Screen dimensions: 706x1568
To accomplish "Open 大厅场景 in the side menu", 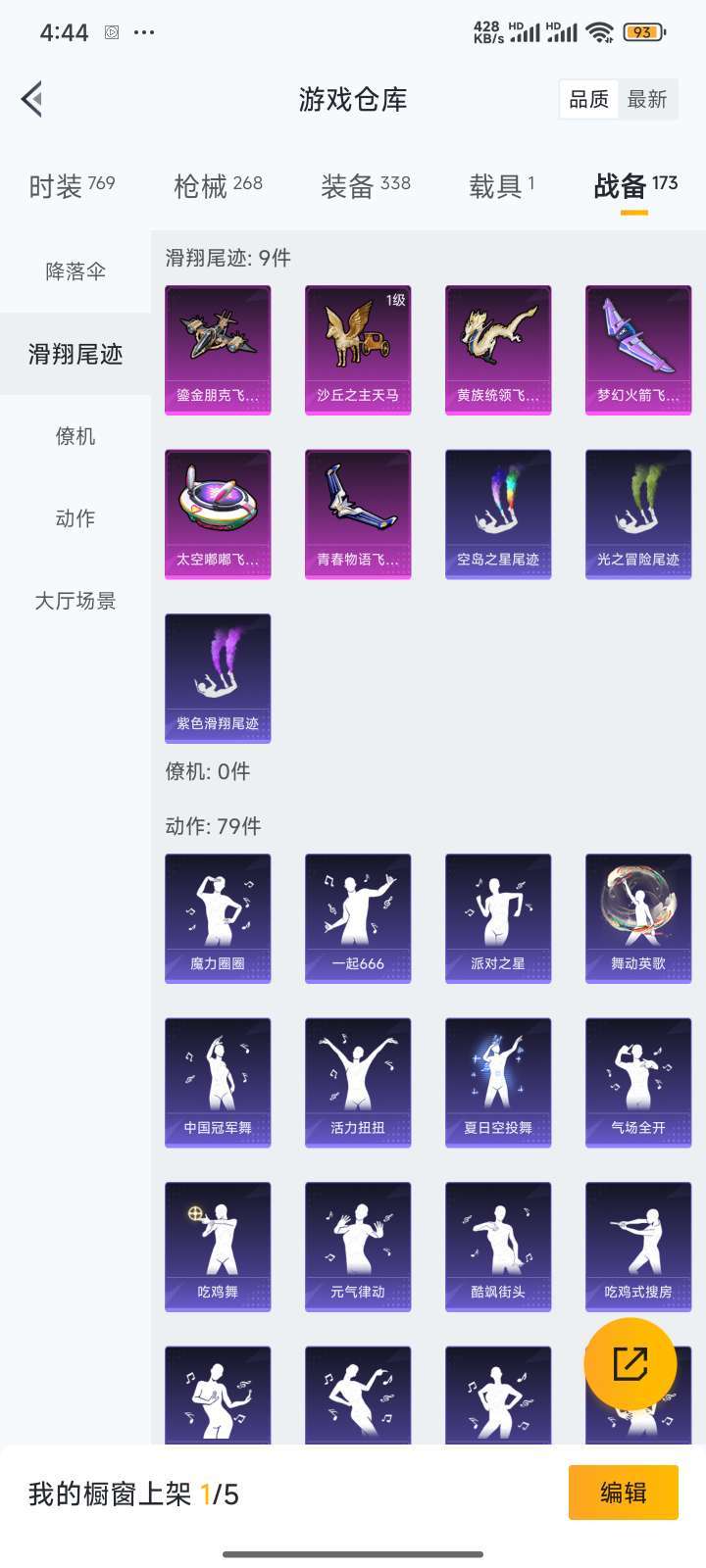I will (76, 601).
